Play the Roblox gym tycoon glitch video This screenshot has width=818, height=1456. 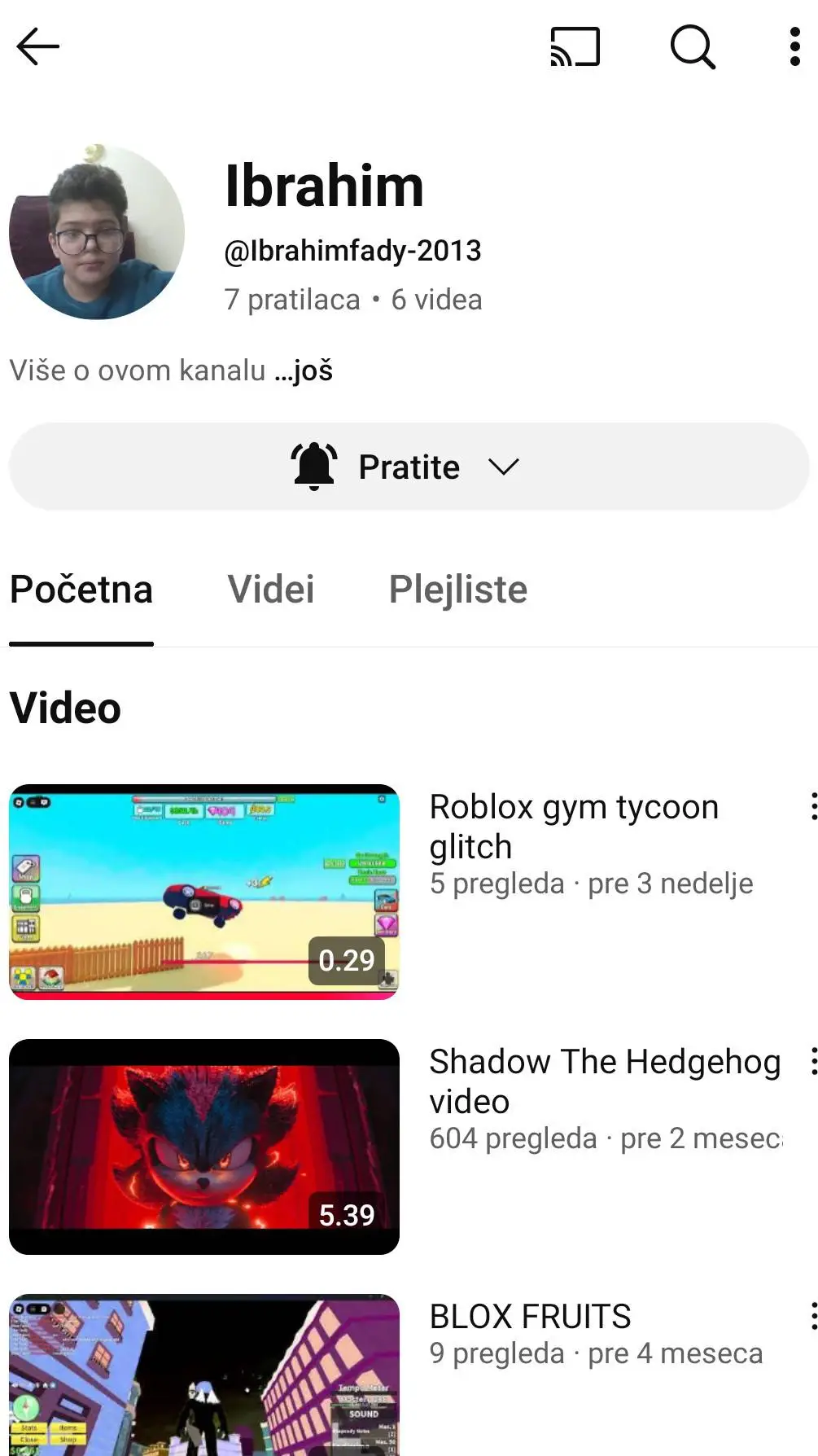[x=204, y=892]
